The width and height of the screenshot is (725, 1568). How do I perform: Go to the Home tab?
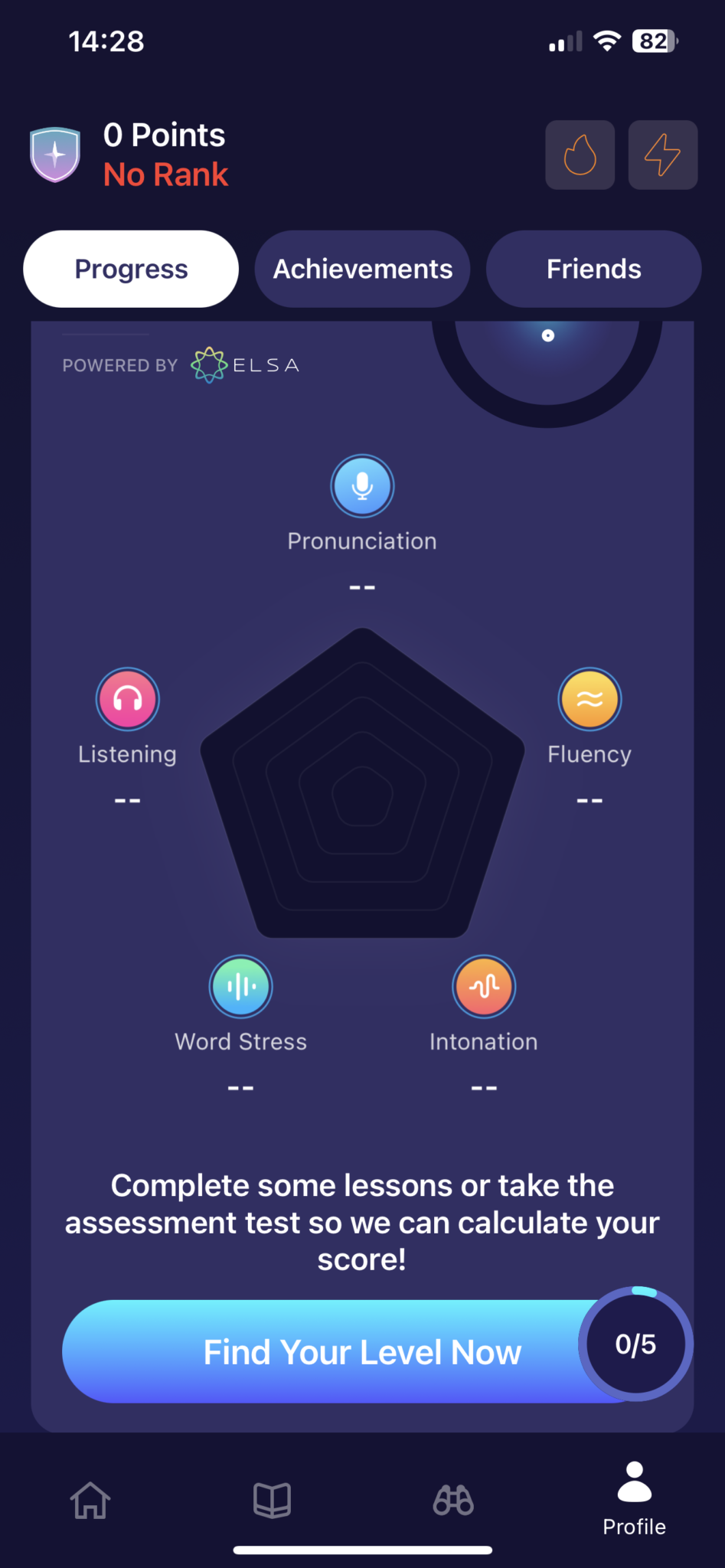[x=90, y=1501]
